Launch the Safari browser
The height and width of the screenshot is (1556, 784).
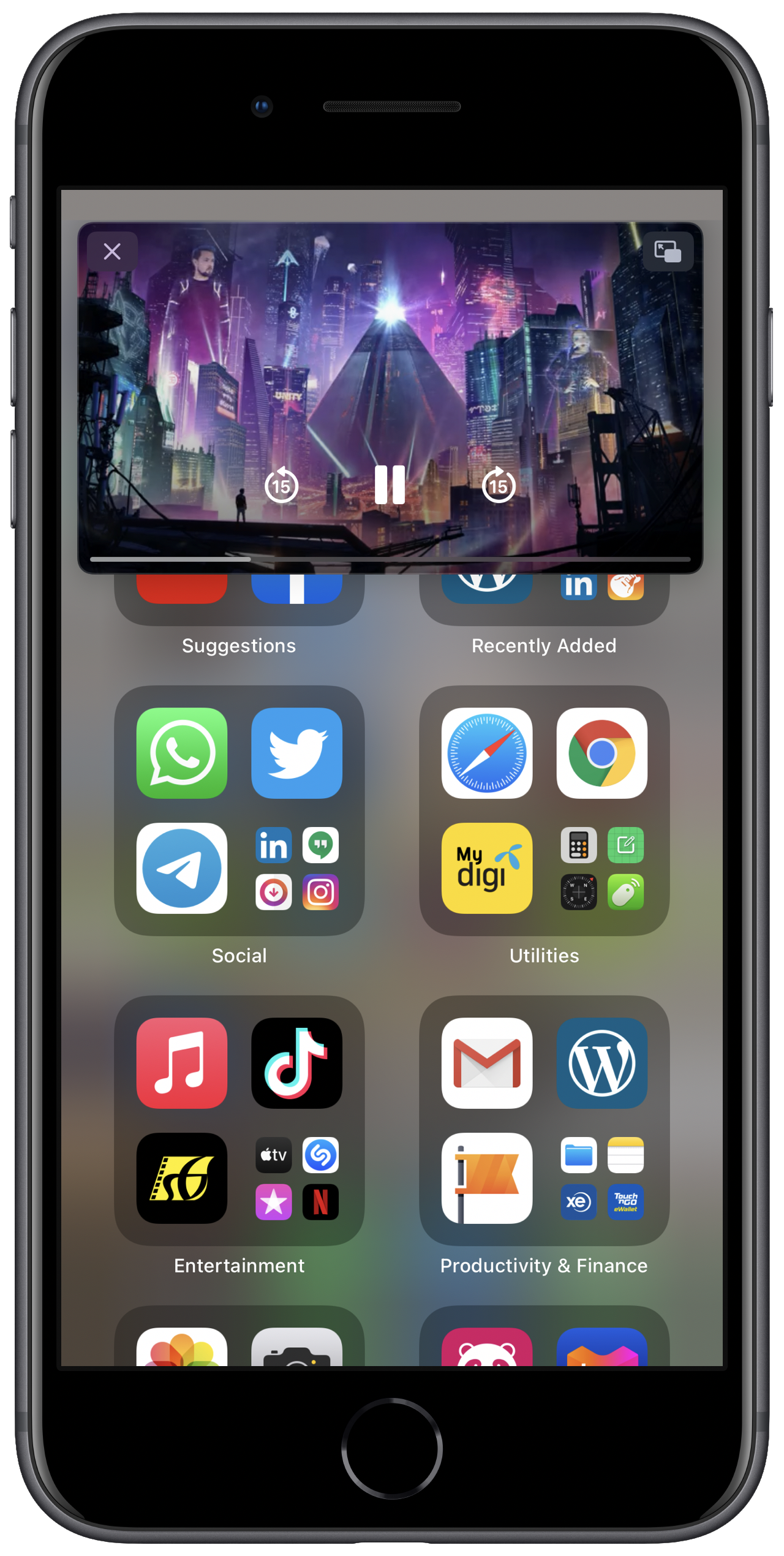(487, 753)
